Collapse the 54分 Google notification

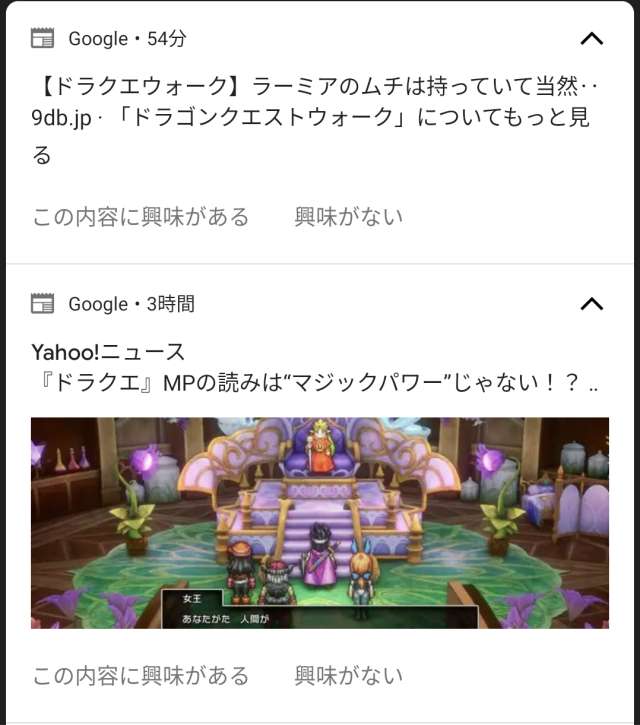pos(592,39)
